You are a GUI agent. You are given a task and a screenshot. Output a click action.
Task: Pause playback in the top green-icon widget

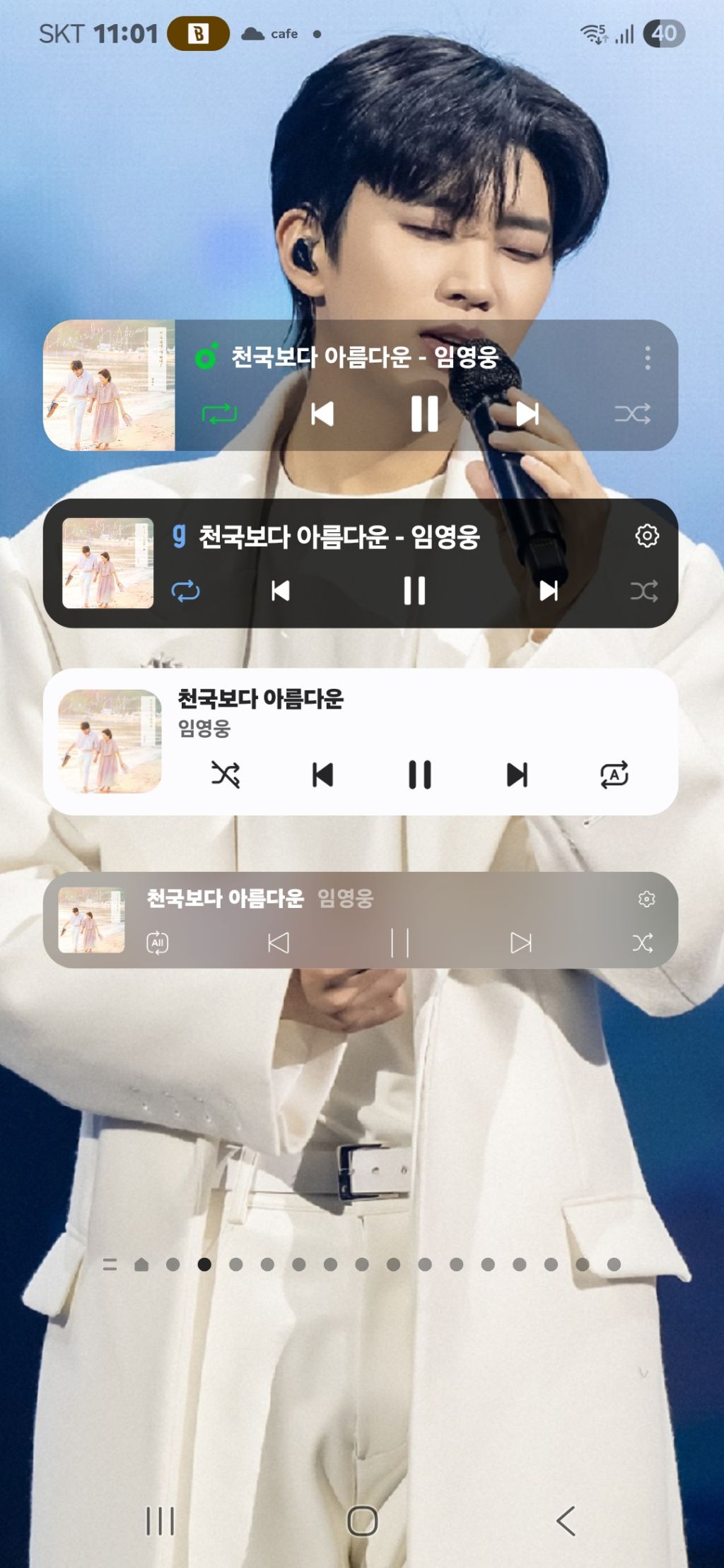[424, 413]
